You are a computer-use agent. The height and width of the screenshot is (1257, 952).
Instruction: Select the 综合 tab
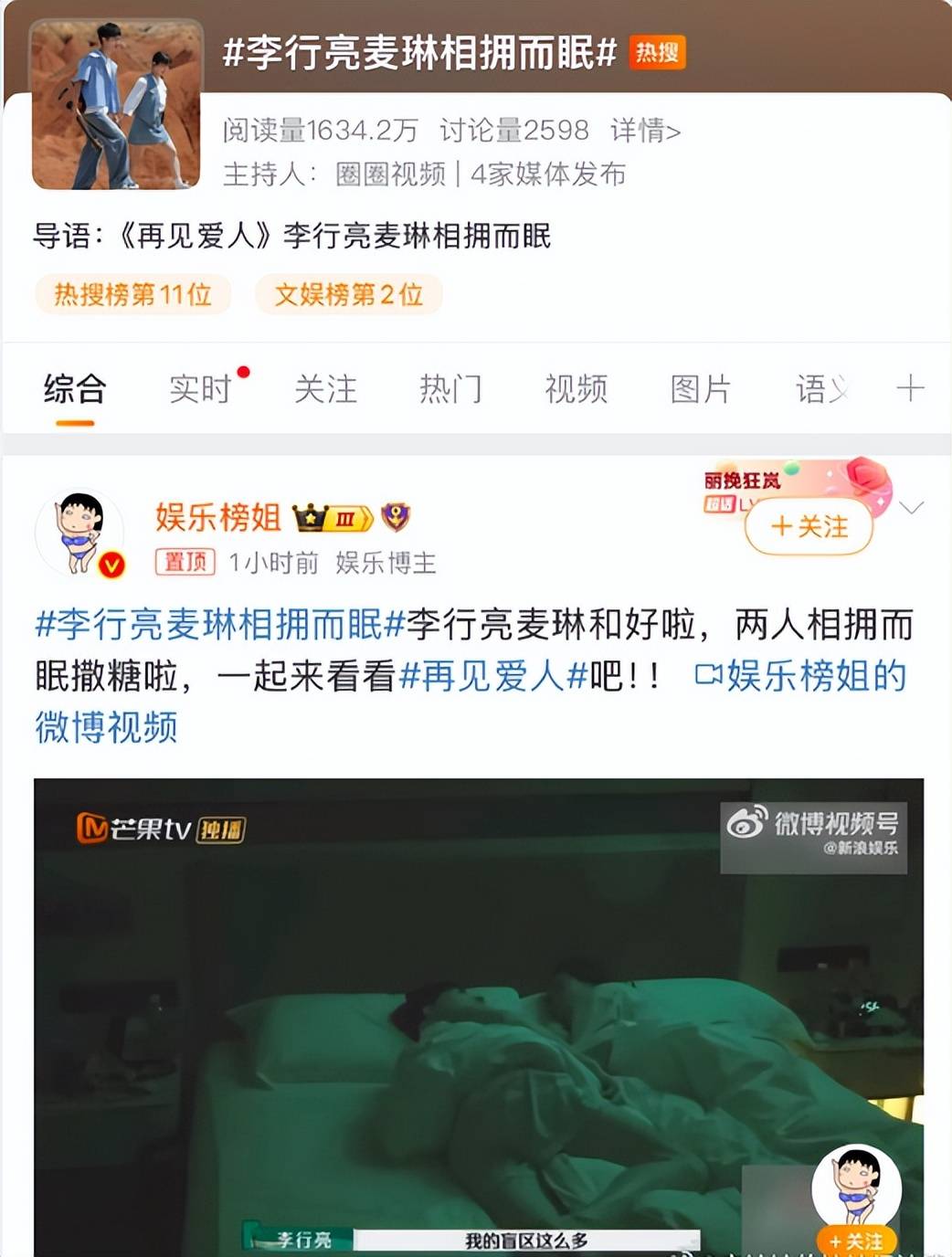click(75, 389)
